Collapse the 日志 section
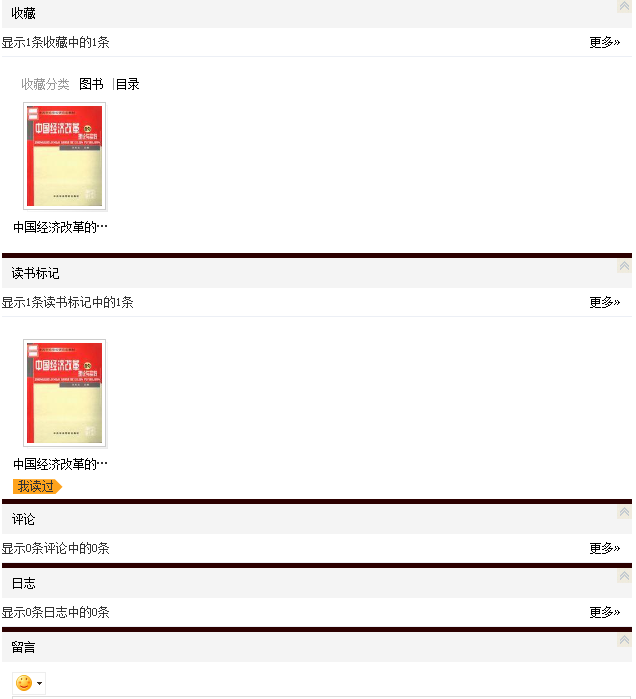The height and width of the screenshot is (699, 636). [x=624, y=576]
